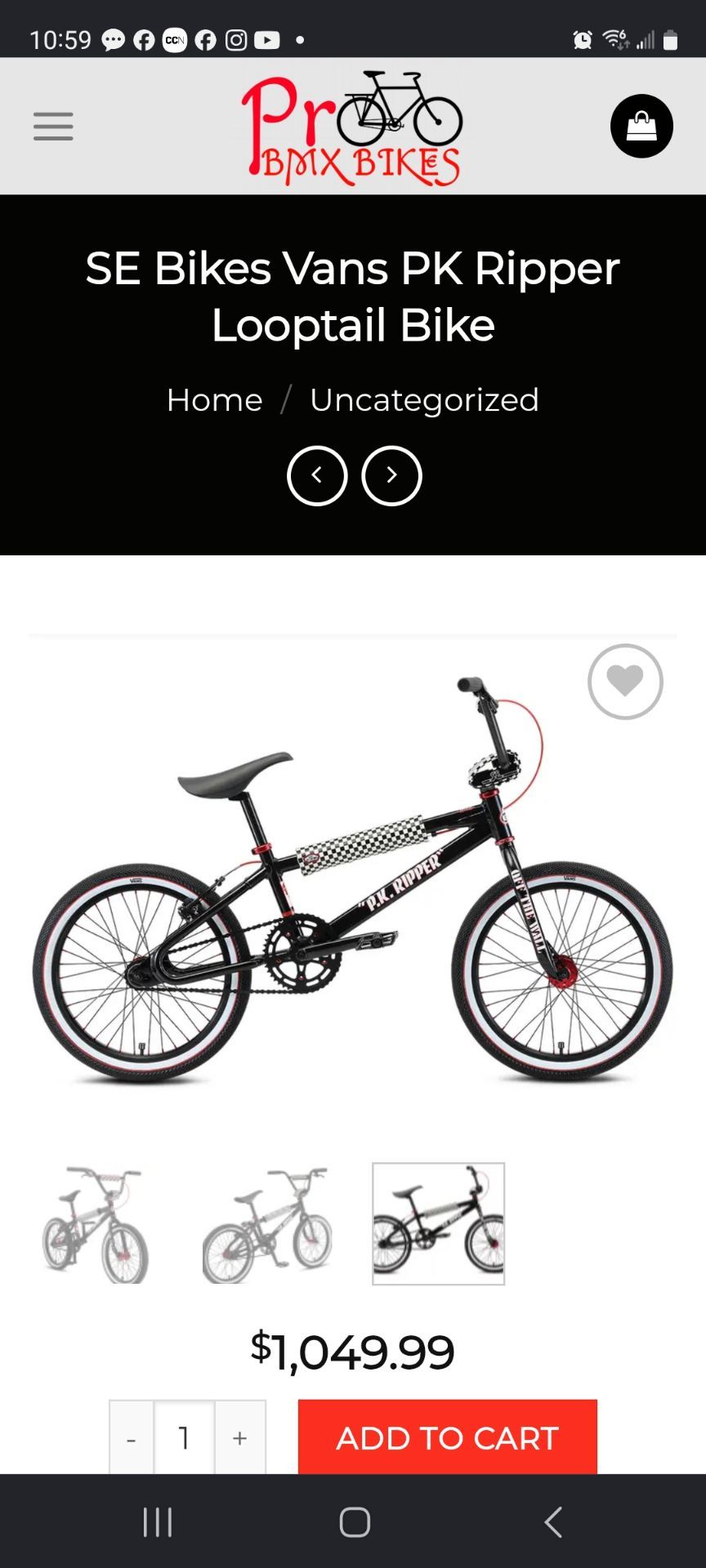Open the shopping cart bag icon
Viewport: 706px width, 1568px height.
(641, 127)
